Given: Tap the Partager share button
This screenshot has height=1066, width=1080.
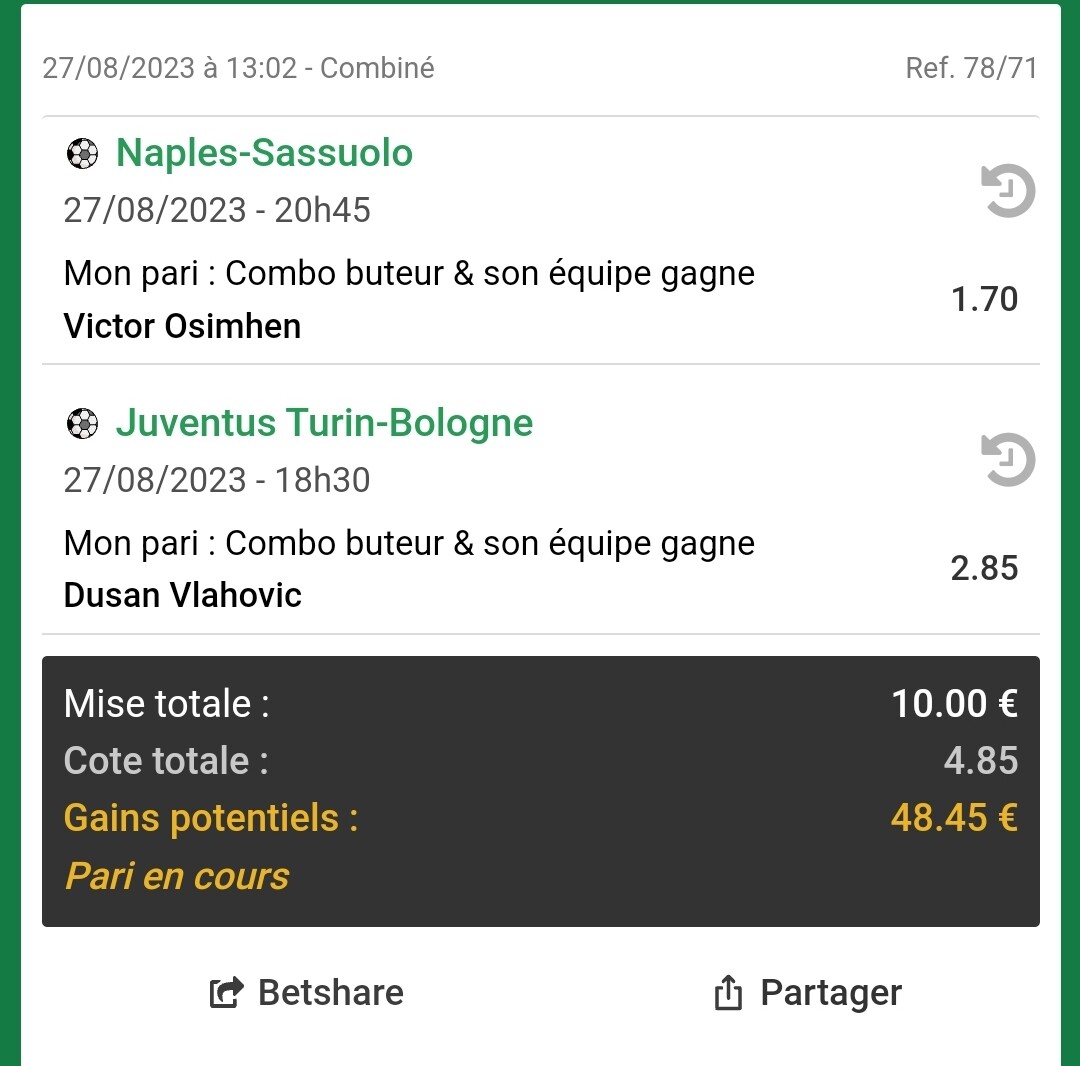Looking at the screenshot, I should pos(808,993).
